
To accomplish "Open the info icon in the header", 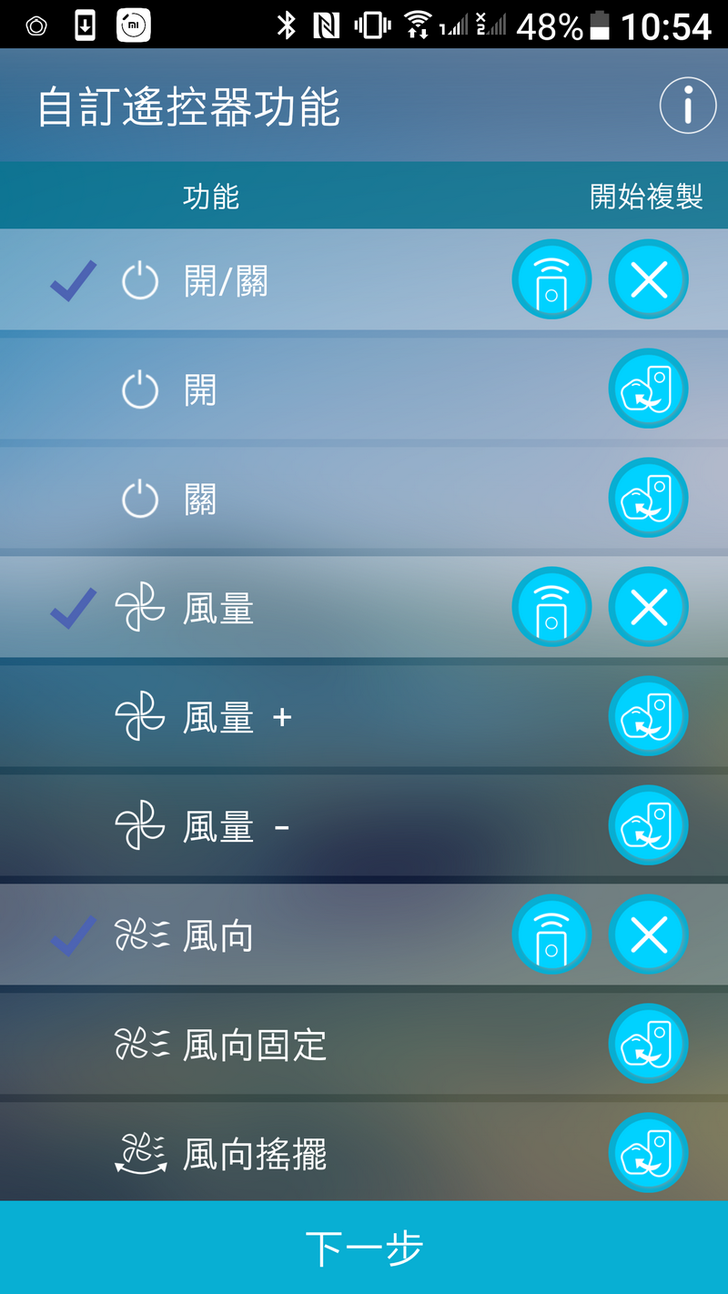I will 687,105.
